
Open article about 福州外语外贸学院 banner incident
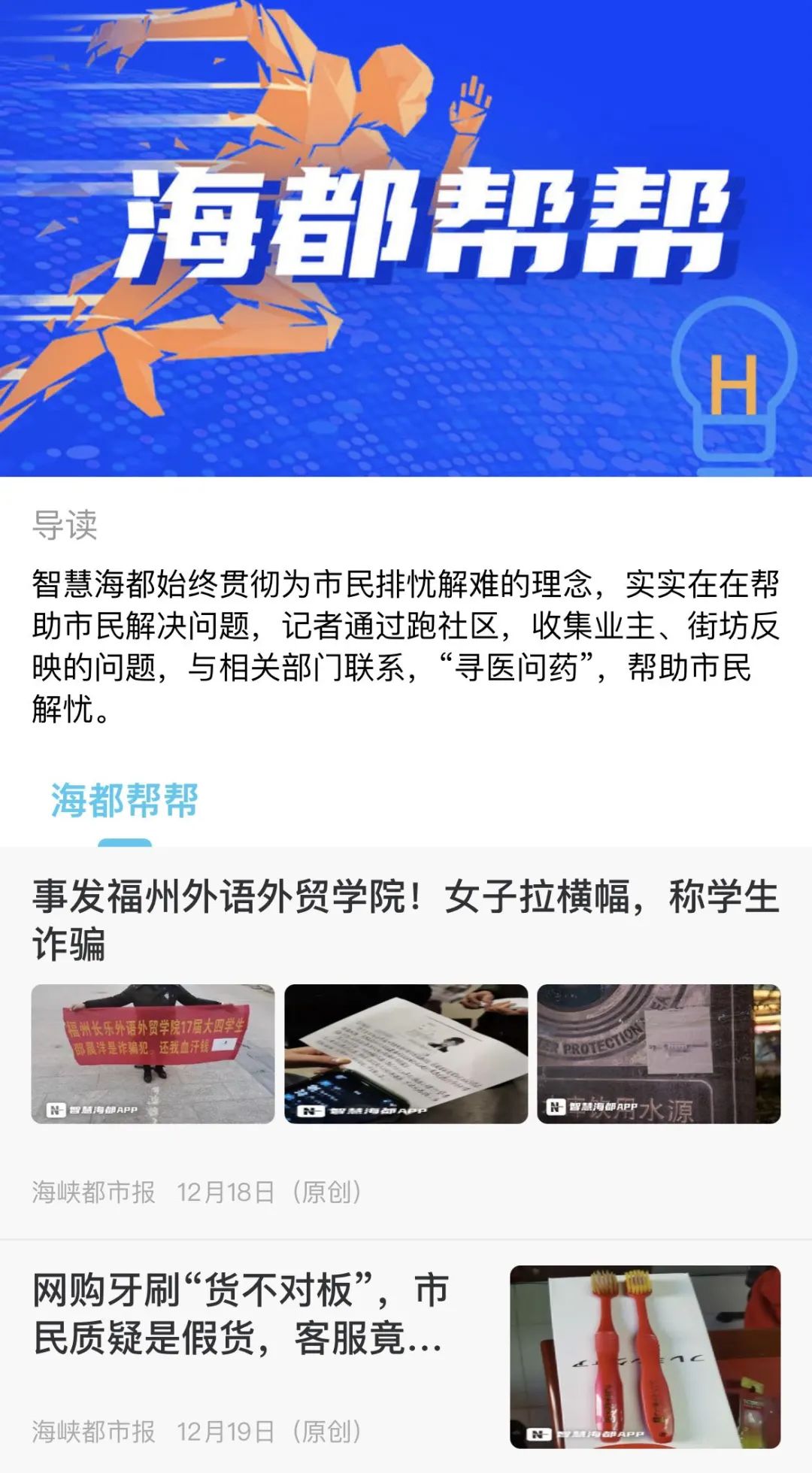[406, 919]
